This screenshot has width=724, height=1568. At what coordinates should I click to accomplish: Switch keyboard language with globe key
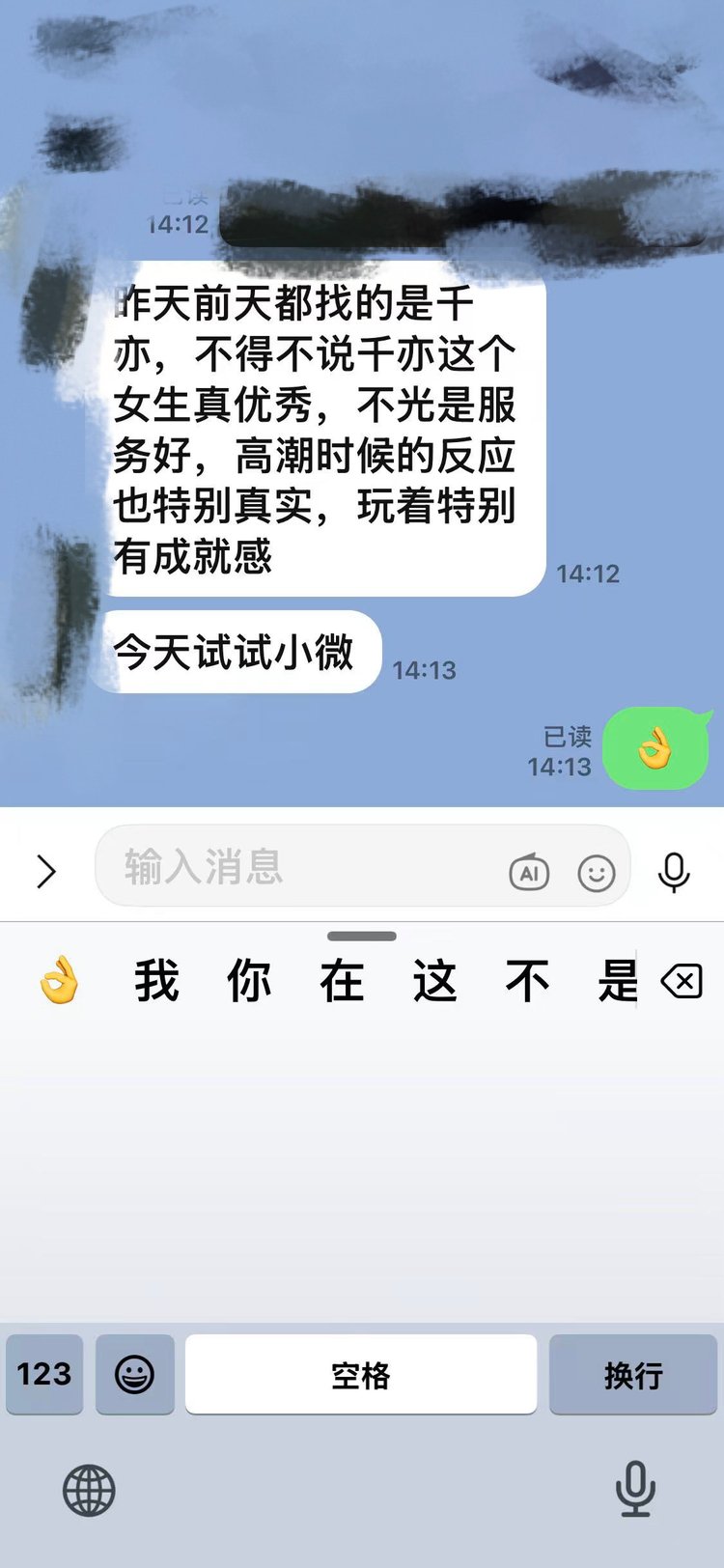point(89,1489)
